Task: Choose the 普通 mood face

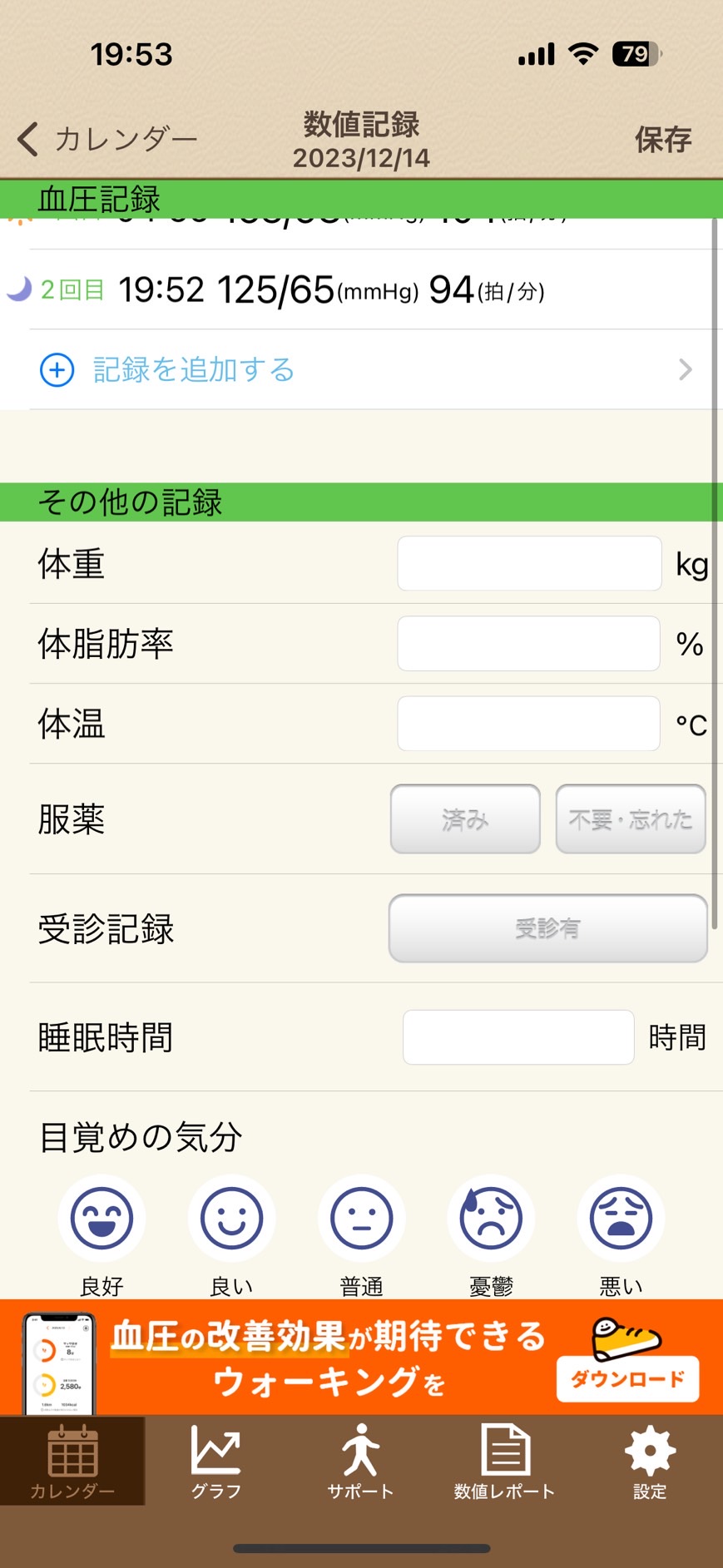Action: click(x=361, y=1219)
